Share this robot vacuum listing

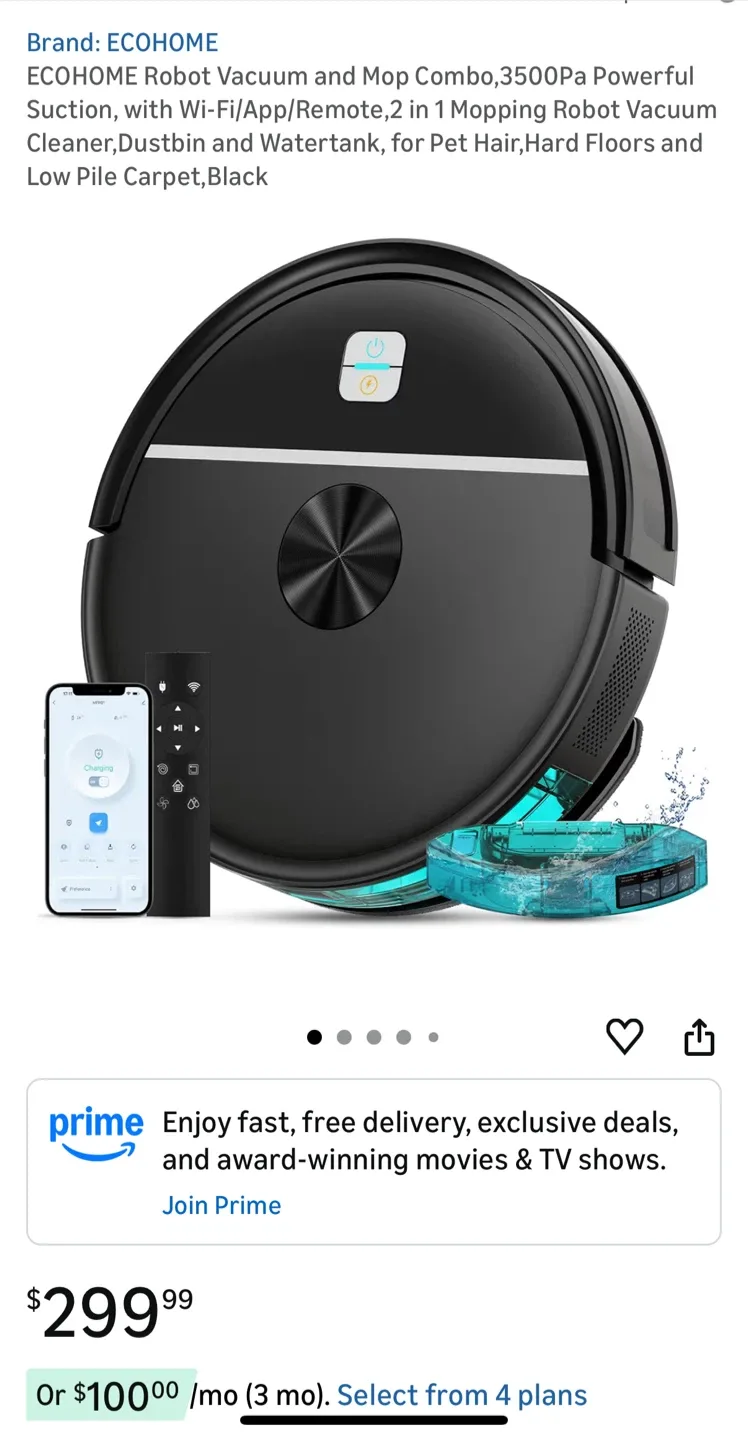699,1037
